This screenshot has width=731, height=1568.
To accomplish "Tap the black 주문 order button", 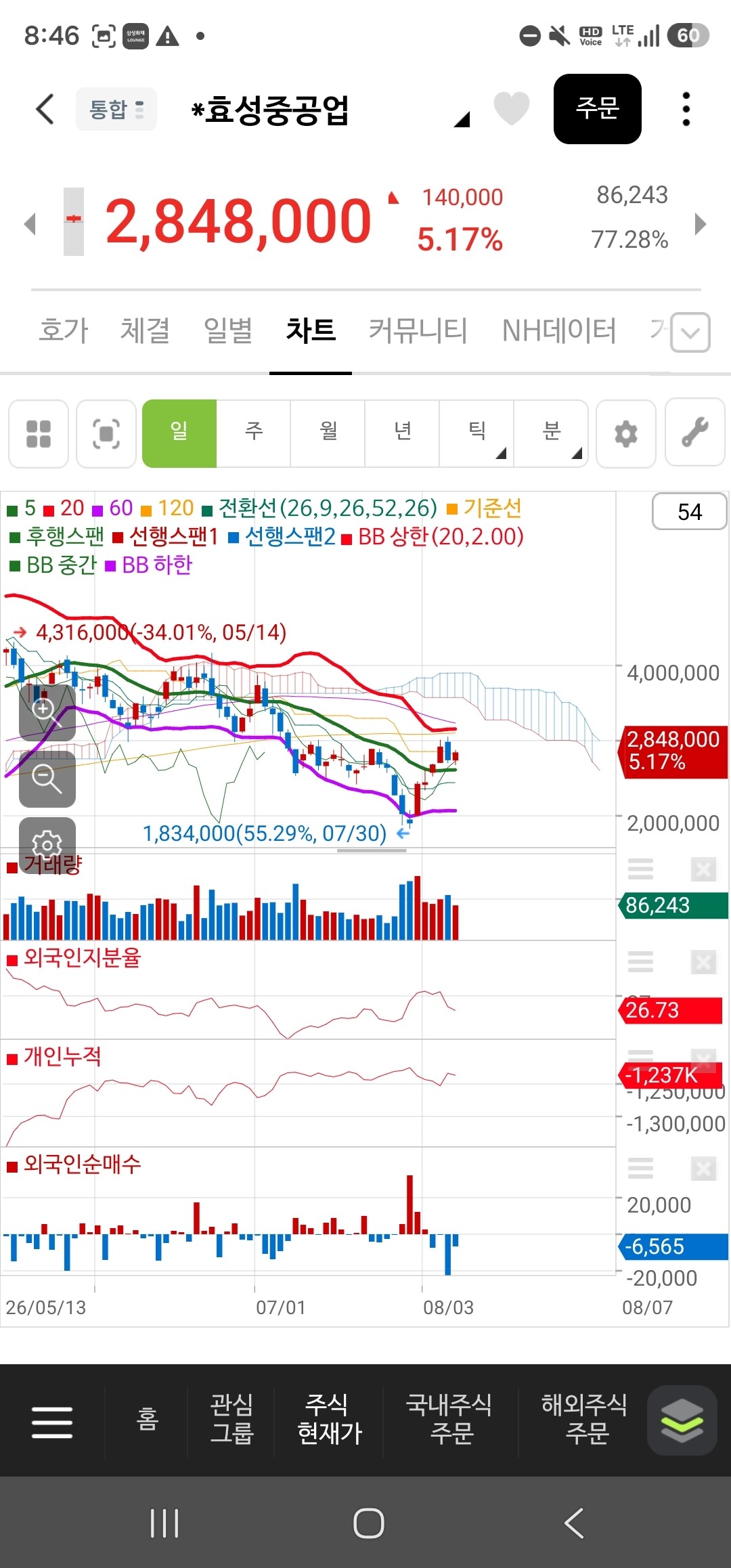I will pyautogui.click(x=598, y=108).
